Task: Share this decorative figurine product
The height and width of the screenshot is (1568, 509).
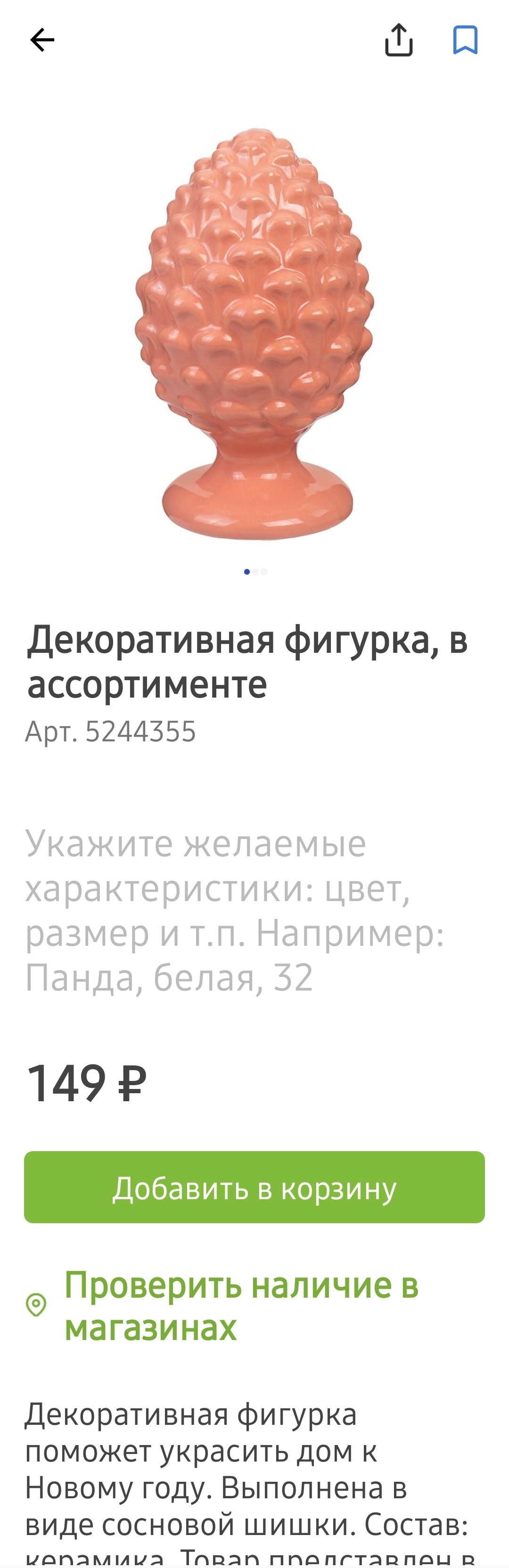Action: click(x=399, y=40)
